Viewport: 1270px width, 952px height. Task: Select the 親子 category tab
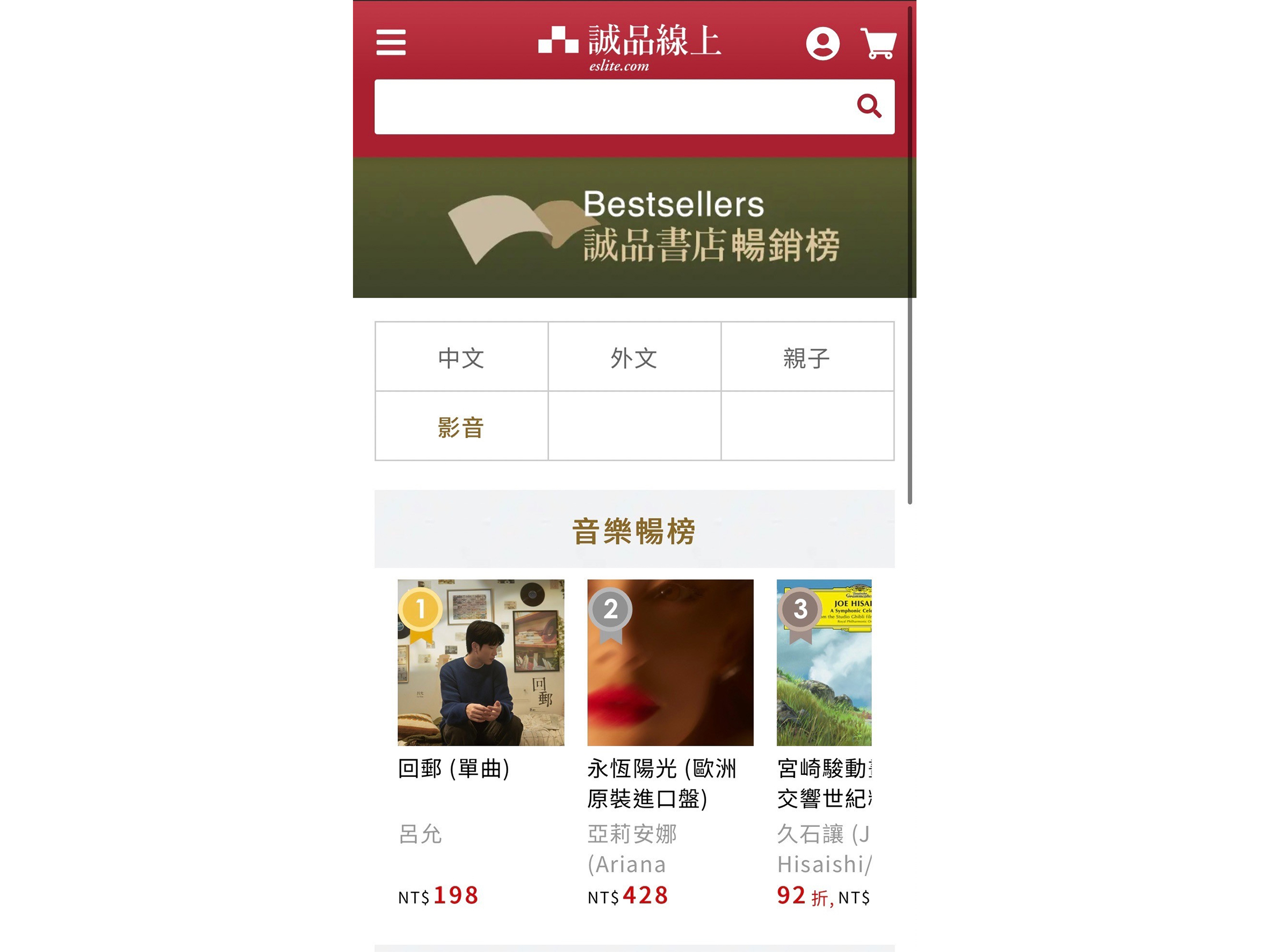click(807, 357)
